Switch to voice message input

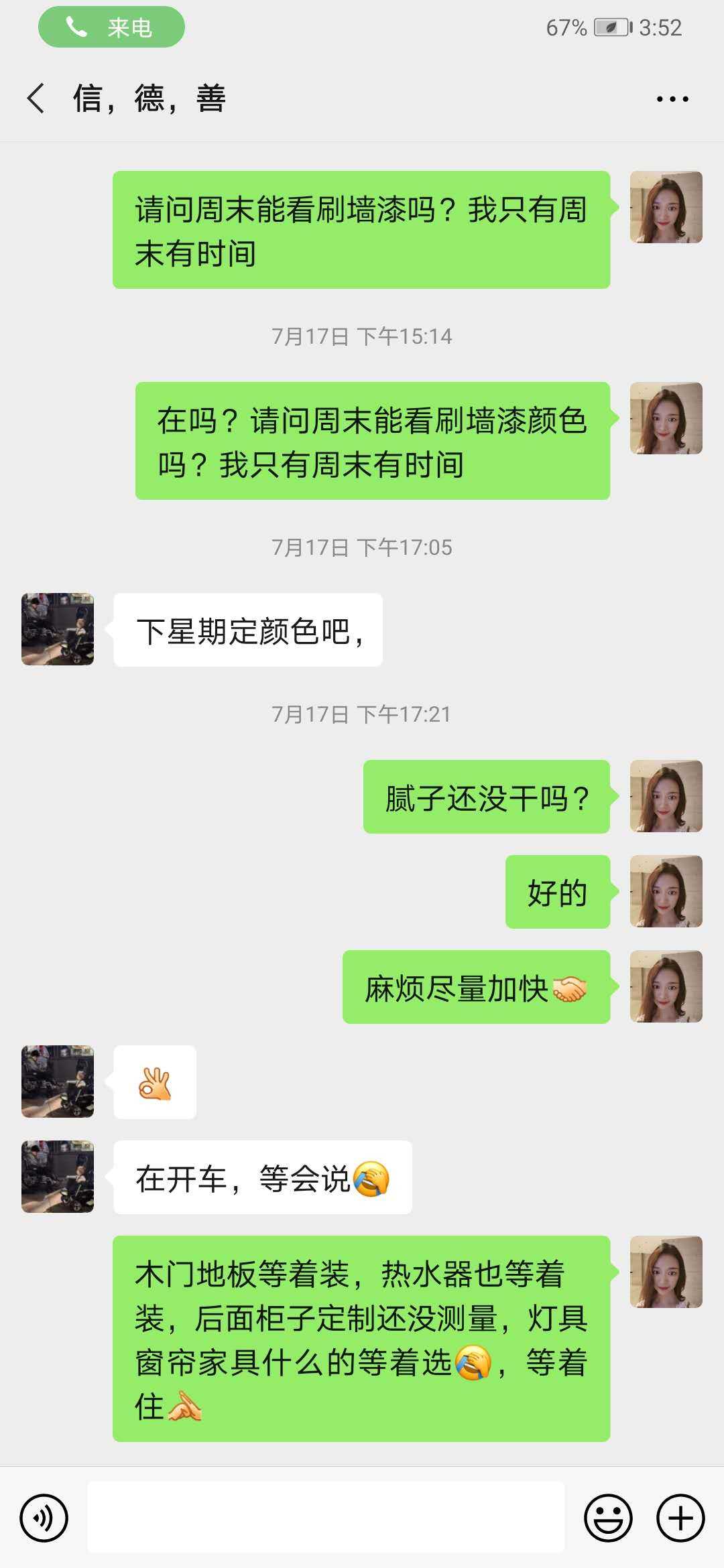coord(44,1518)
